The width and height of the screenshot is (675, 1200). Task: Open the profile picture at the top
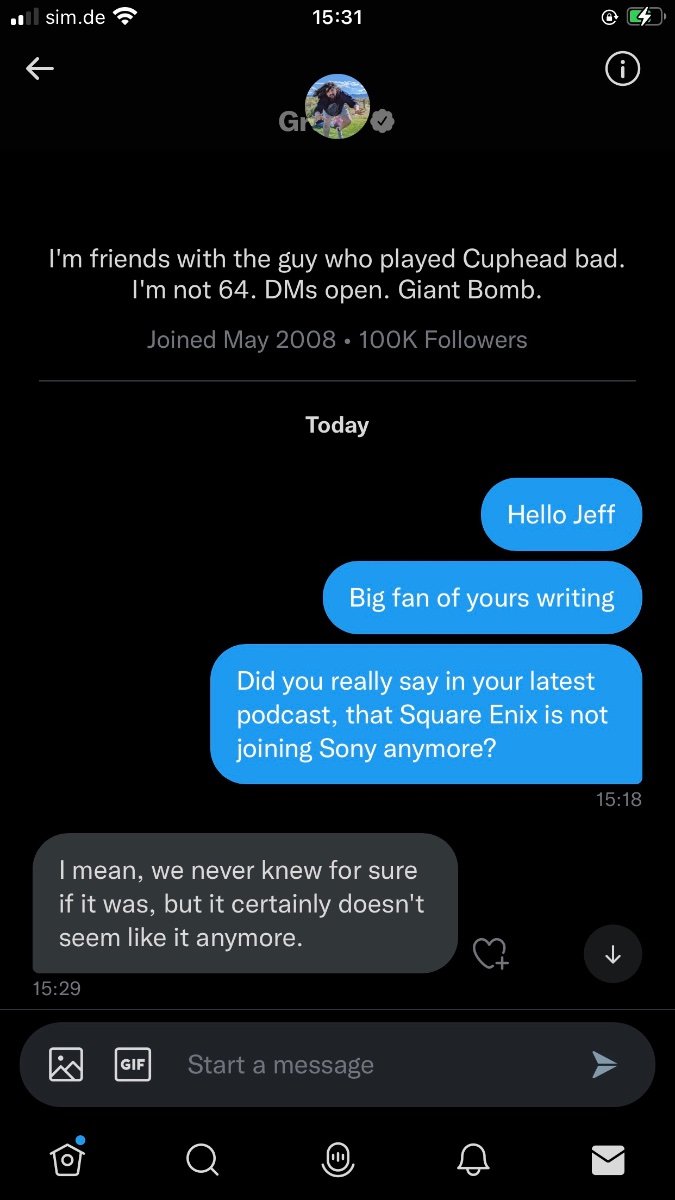(337, 106)
